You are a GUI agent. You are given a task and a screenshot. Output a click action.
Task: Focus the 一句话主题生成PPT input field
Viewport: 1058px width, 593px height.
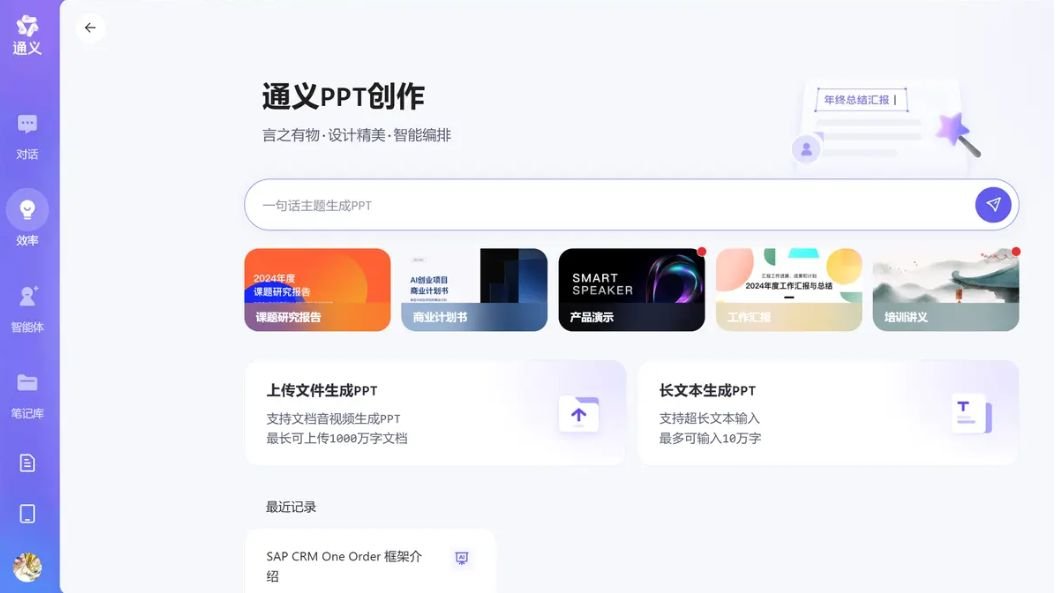(600, 205)
